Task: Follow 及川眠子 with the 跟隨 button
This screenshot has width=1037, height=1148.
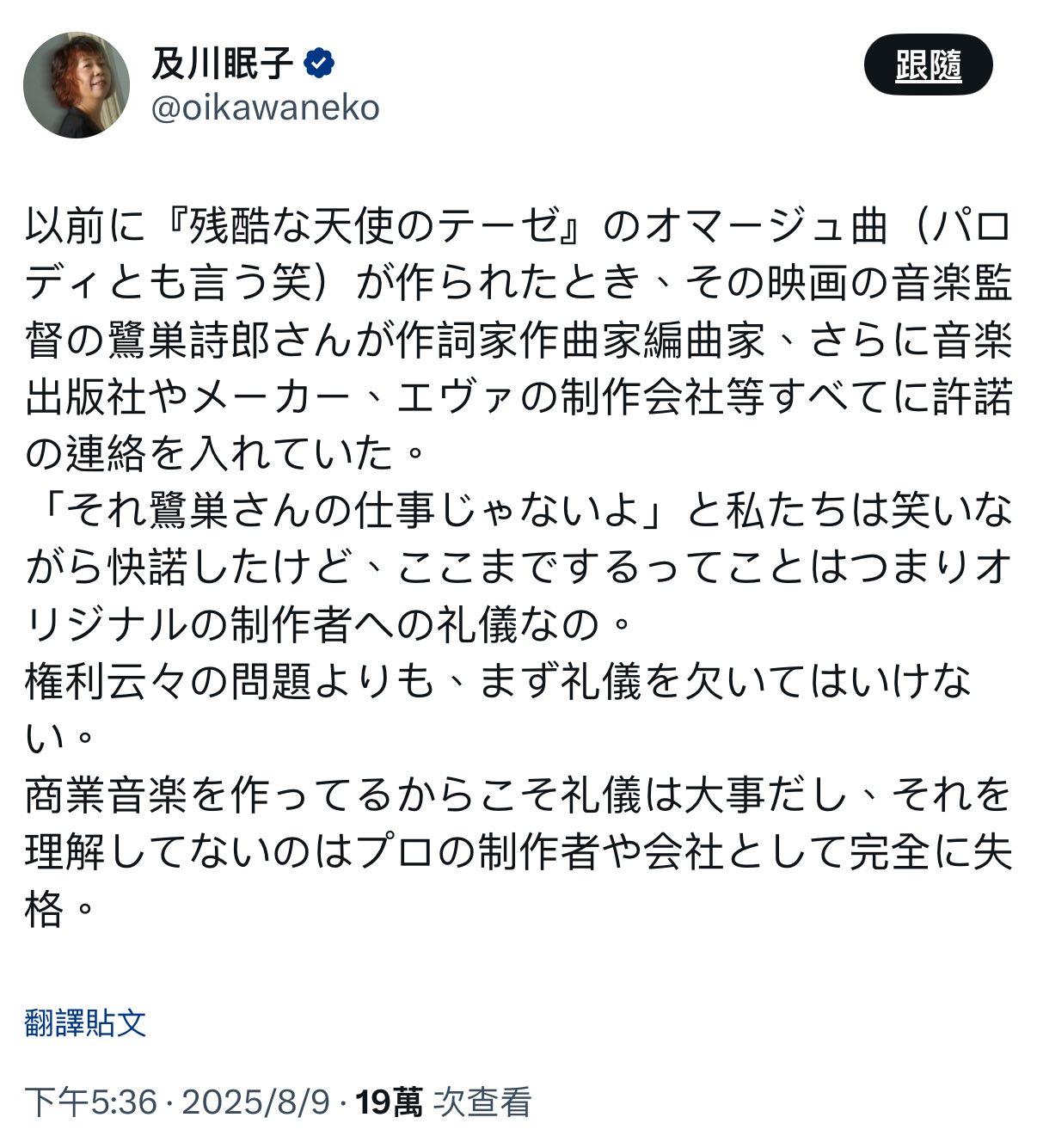Action: point(928,65)
